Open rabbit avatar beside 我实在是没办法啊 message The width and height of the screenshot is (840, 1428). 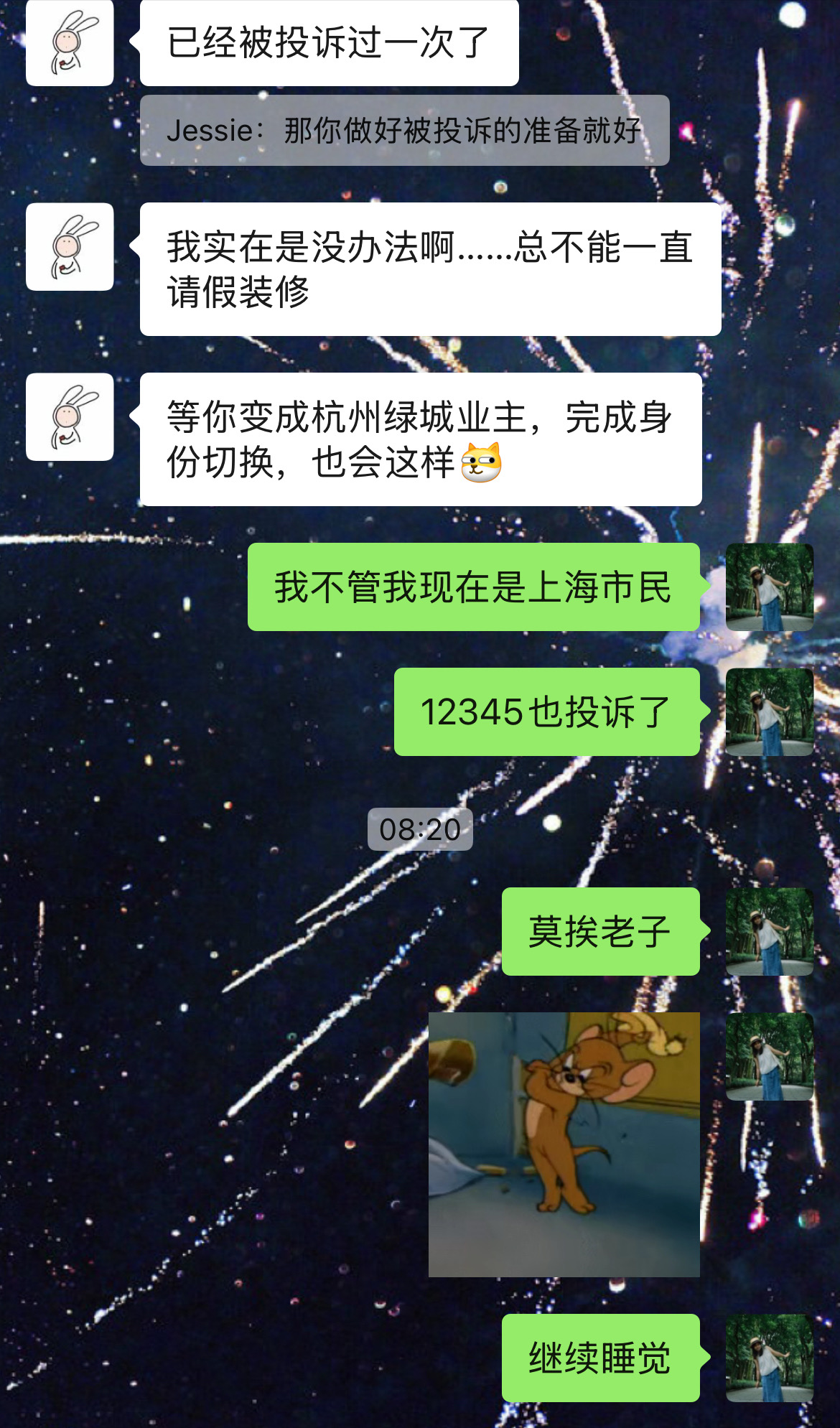[x=70, y=246]
